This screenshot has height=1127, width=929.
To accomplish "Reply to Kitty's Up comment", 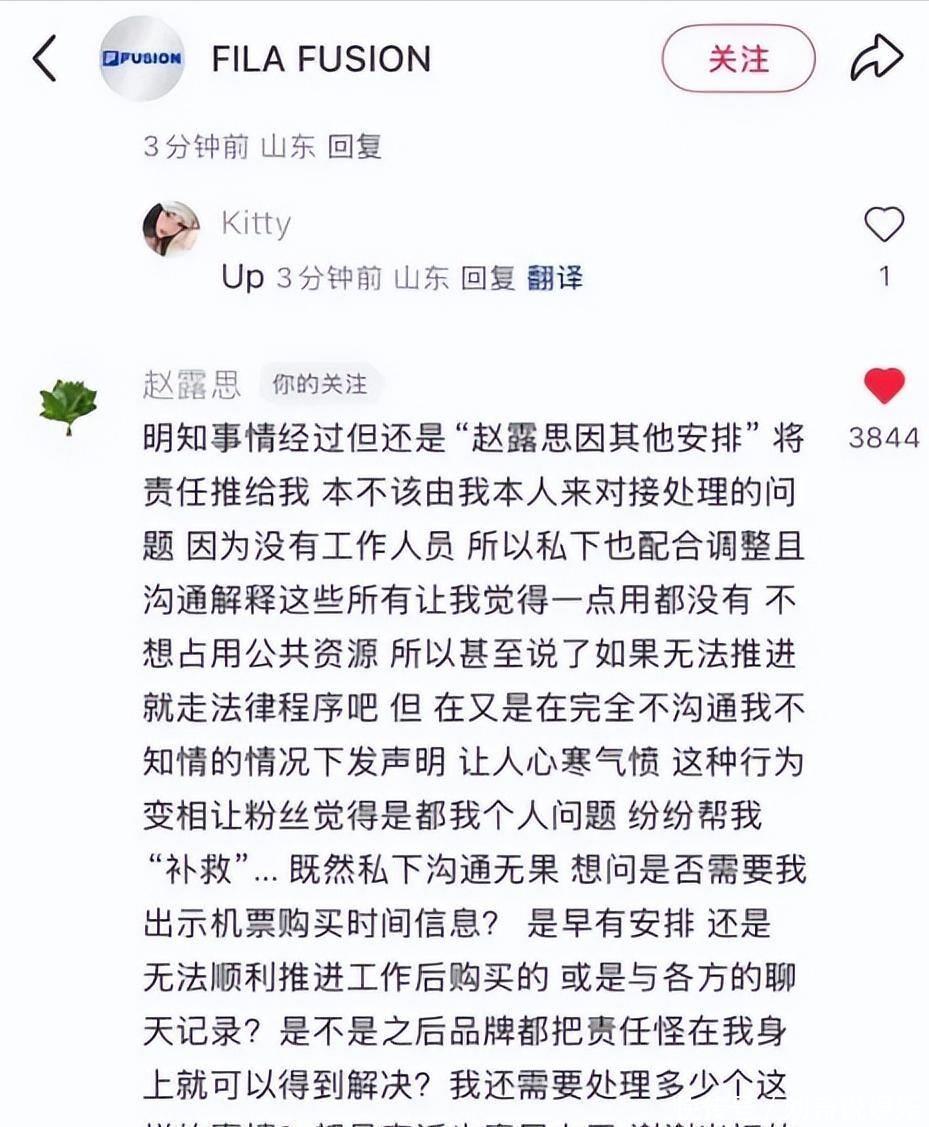I will point(488,278).
